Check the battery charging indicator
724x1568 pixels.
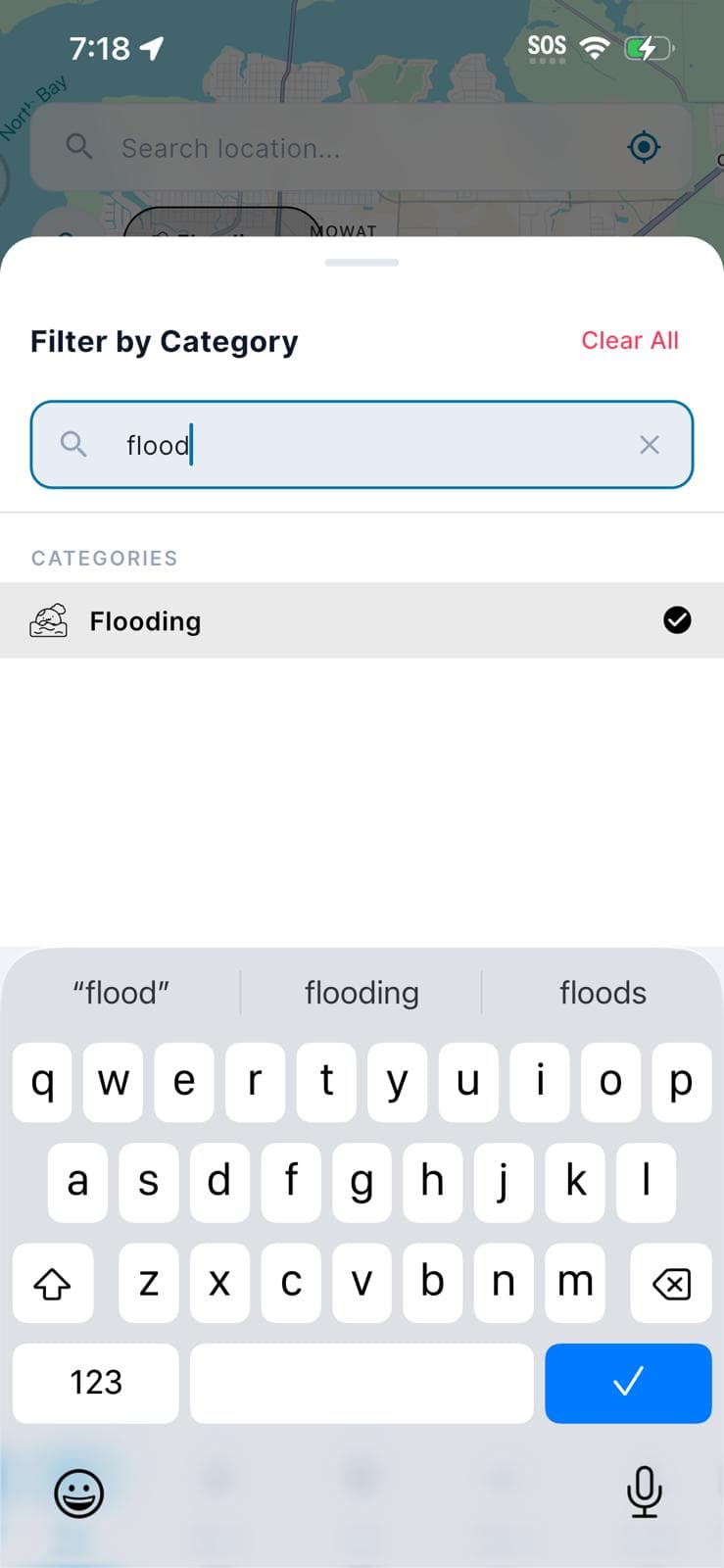pyautogui.click(x=649, y=45)
